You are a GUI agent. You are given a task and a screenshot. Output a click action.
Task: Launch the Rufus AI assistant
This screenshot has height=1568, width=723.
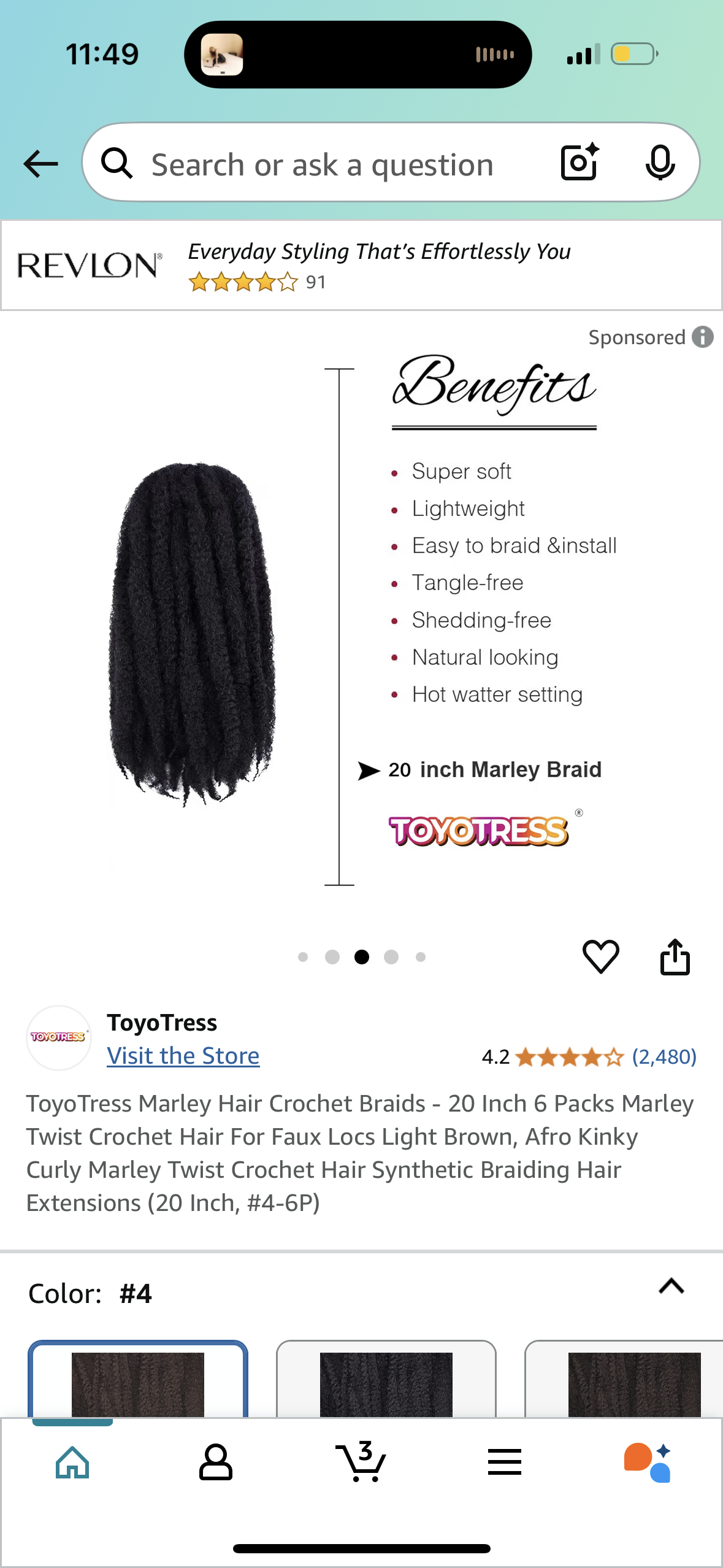click(648, 1462)
